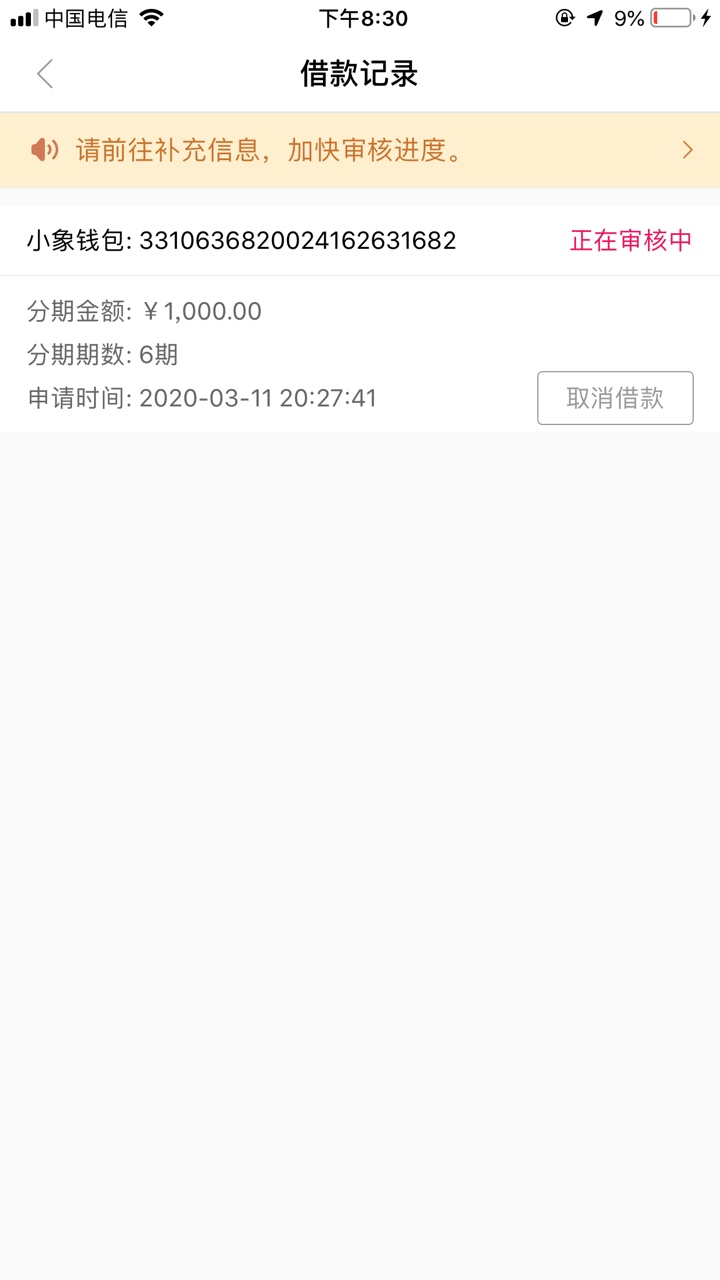Open the banner to supplement information
This screenshot has height=1280, width=720.
360,151
